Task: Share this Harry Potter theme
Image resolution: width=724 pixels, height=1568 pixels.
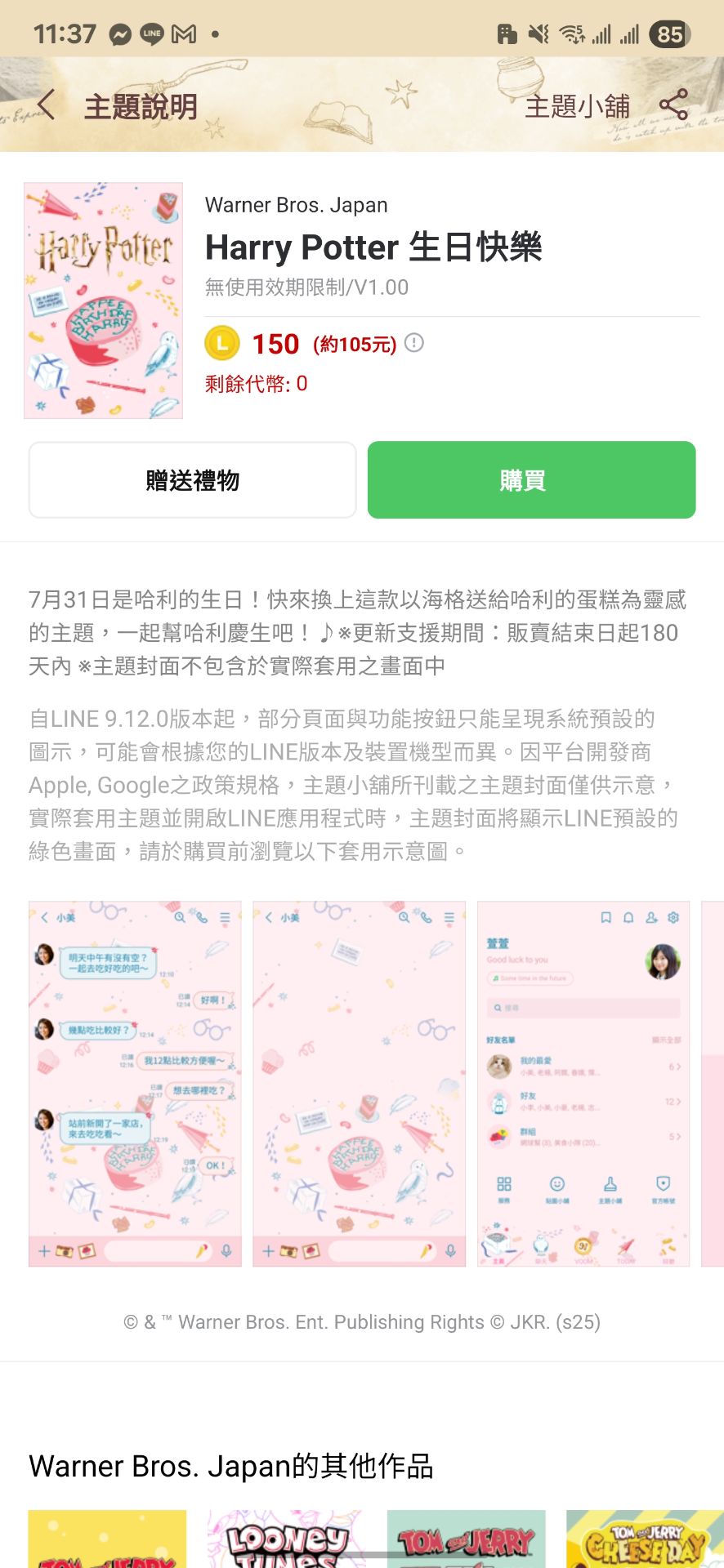Action: [673, 105]
